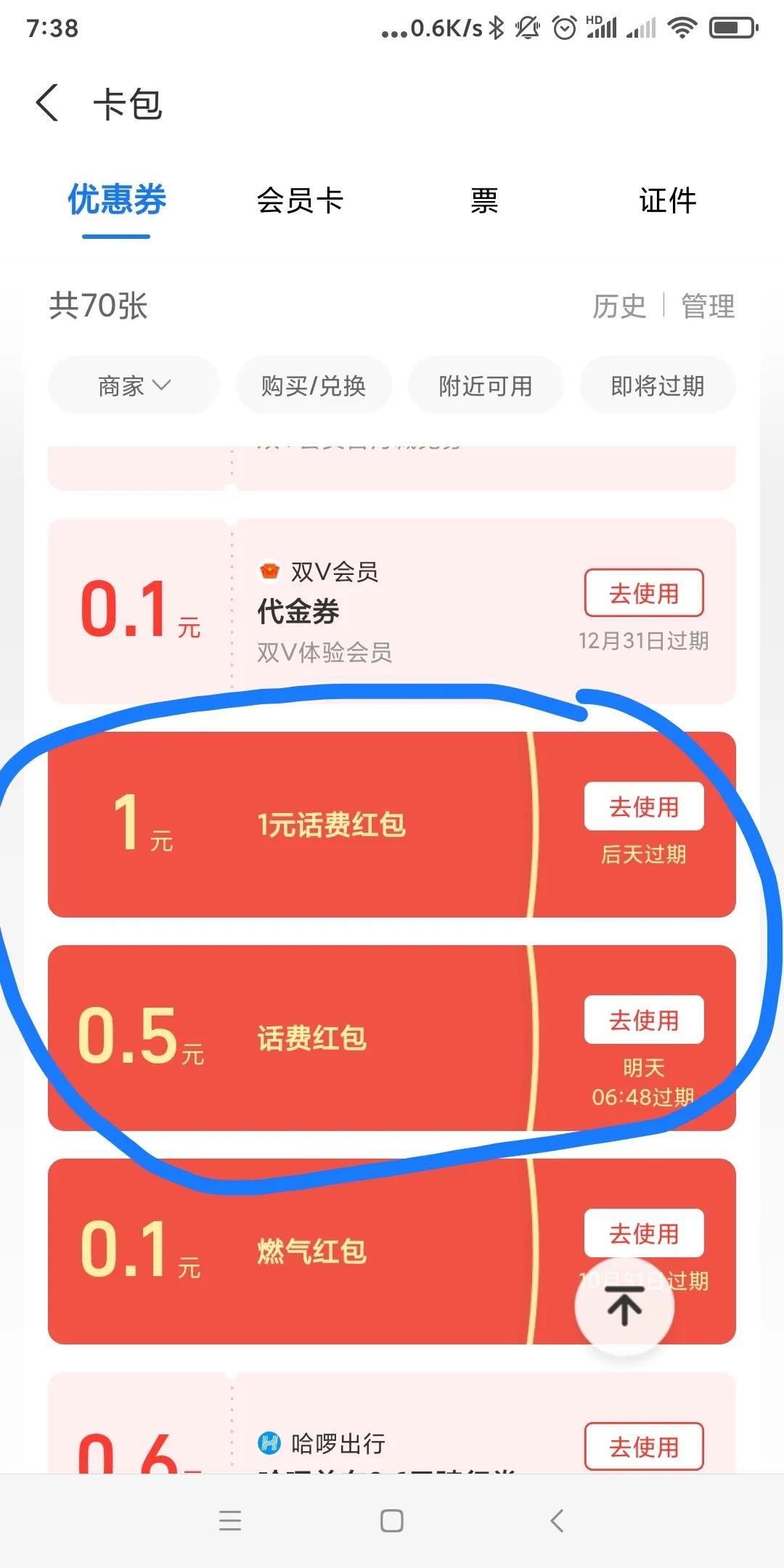Enable the 附近可用 filter
The image size is (784, 1568).
click(485, 385)
